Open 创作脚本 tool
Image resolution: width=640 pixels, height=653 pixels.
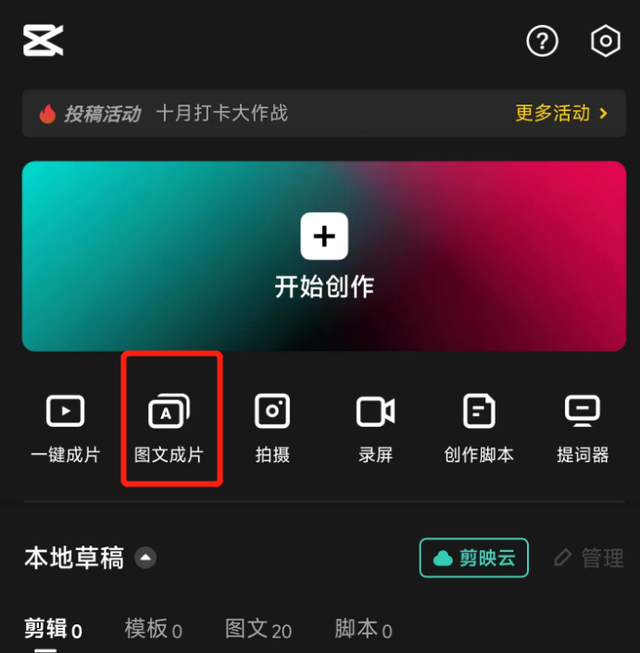(x=479, y=428)
